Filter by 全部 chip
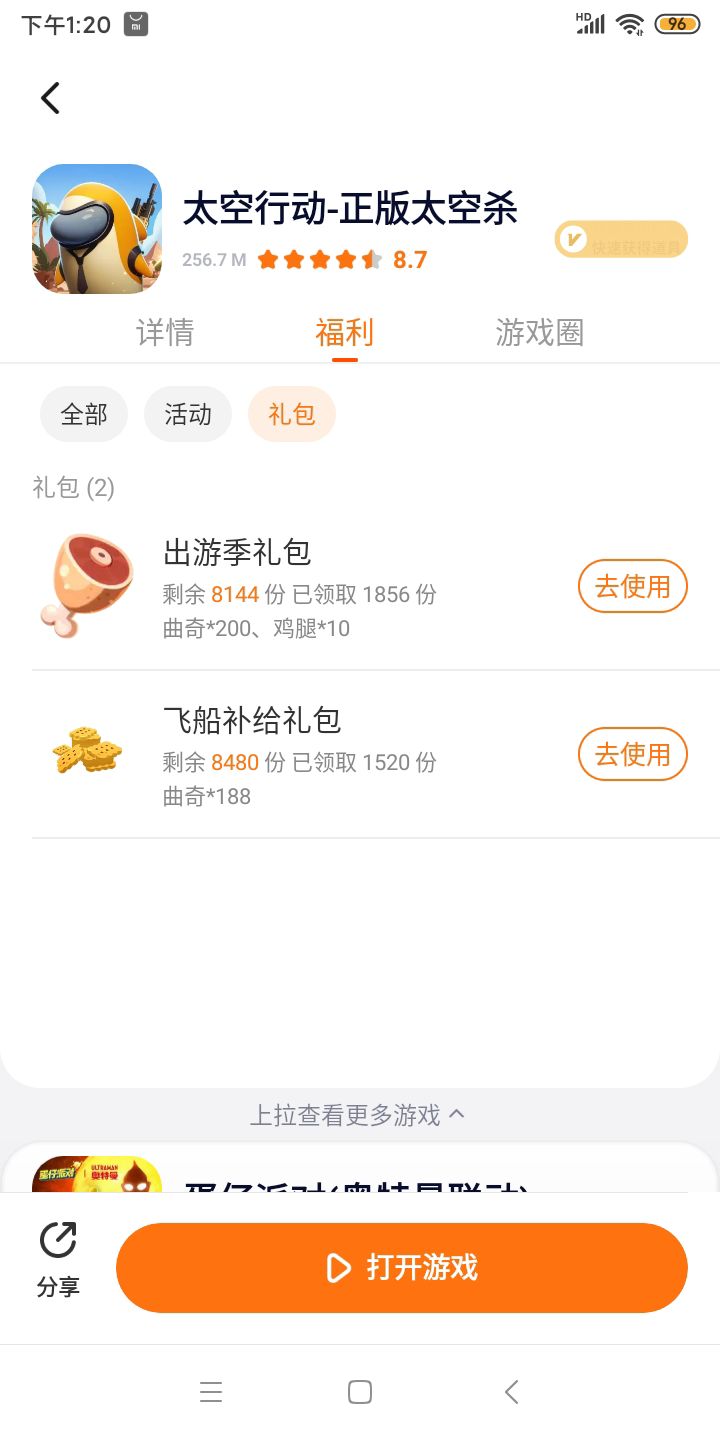This screenshot has height=1440, width=720. pos(84,414)
